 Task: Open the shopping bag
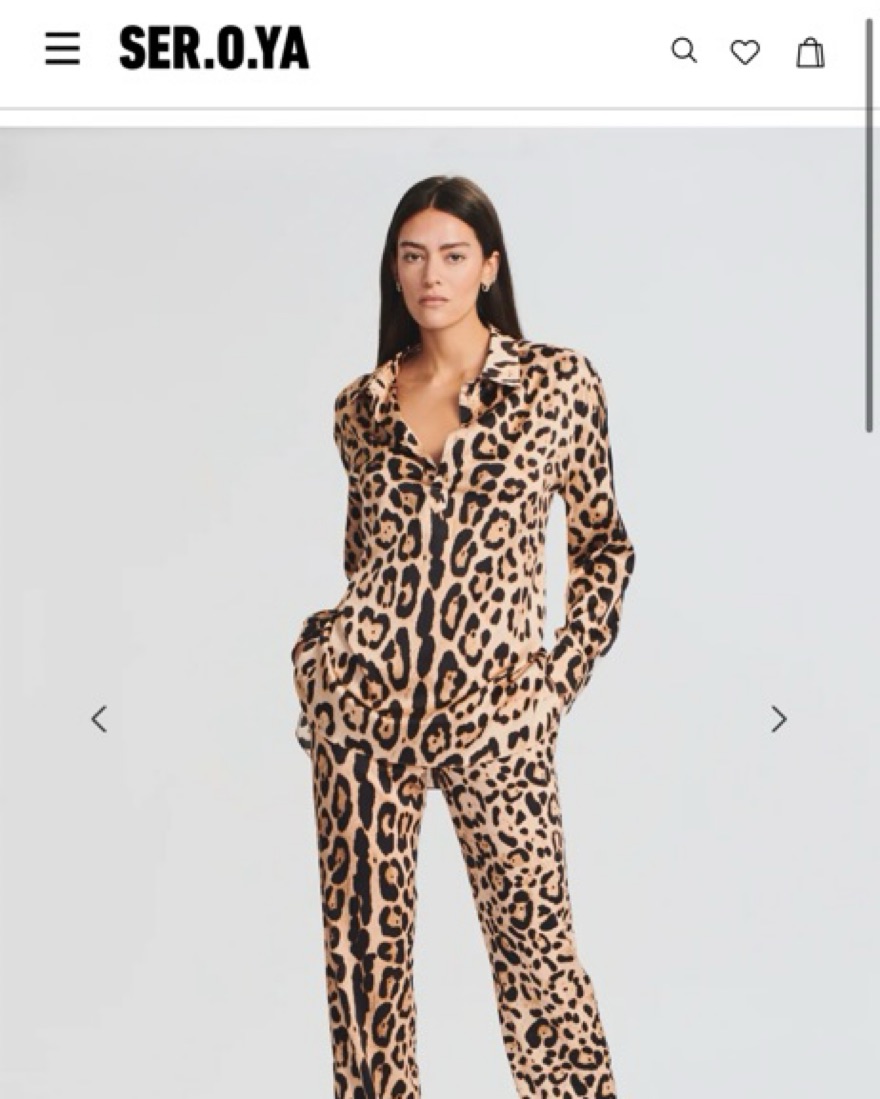click(x=810, y=52)
